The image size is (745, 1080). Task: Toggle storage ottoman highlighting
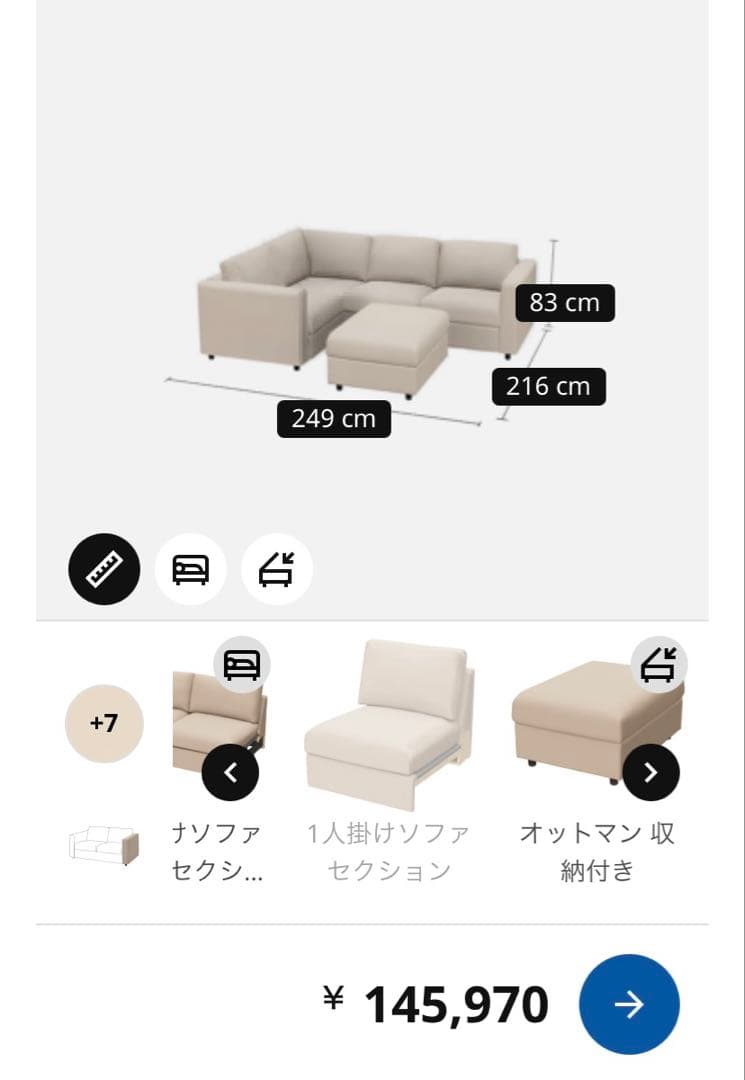(x=276, y=568)
